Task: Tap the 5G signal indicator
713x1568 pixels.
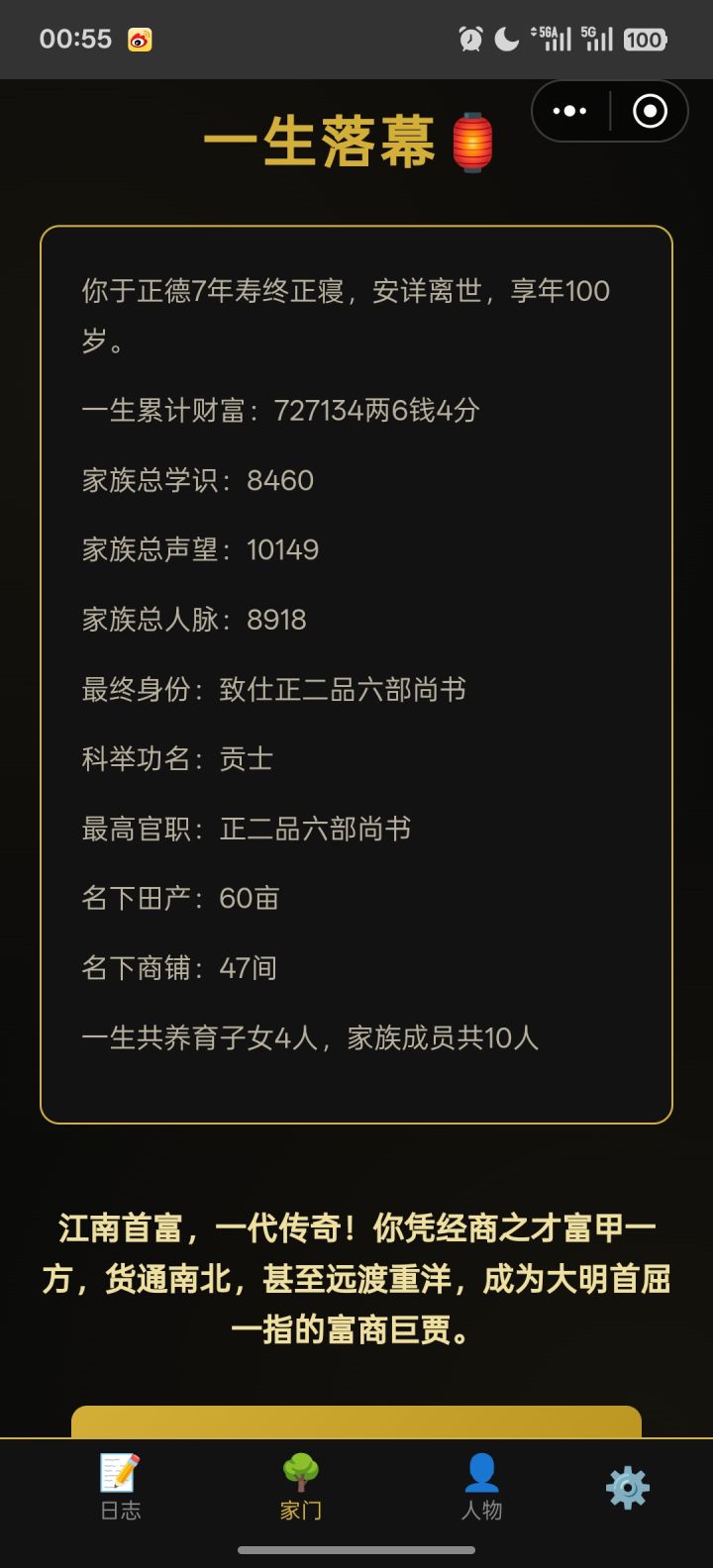Action: click(x=595, y=38)
